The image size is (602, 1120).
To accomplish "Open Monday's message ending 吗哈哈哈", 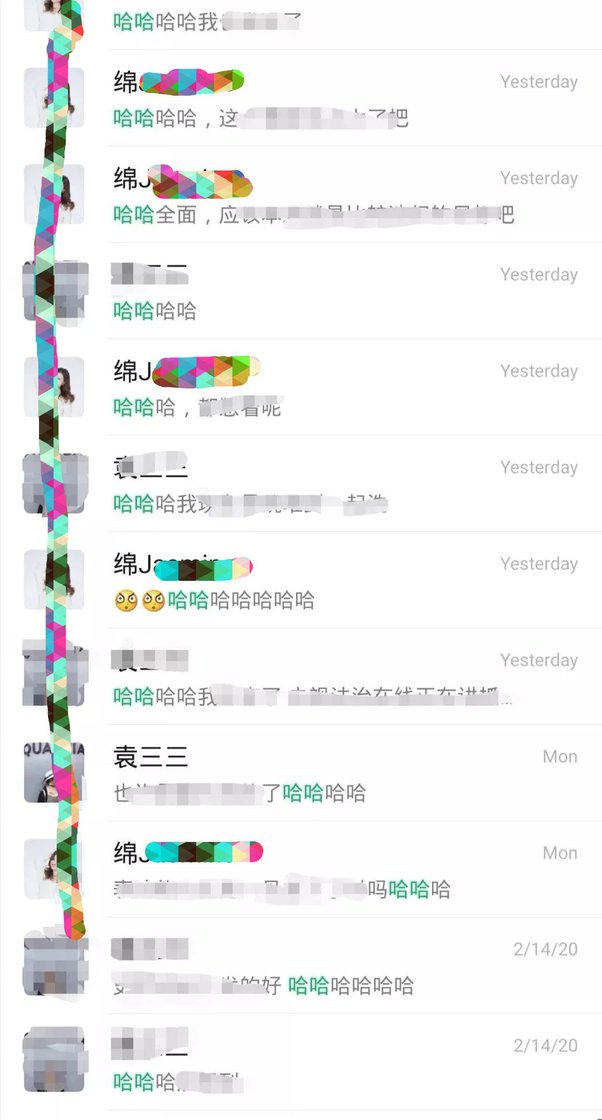I will pyautogui.click(x=301, y=869).
